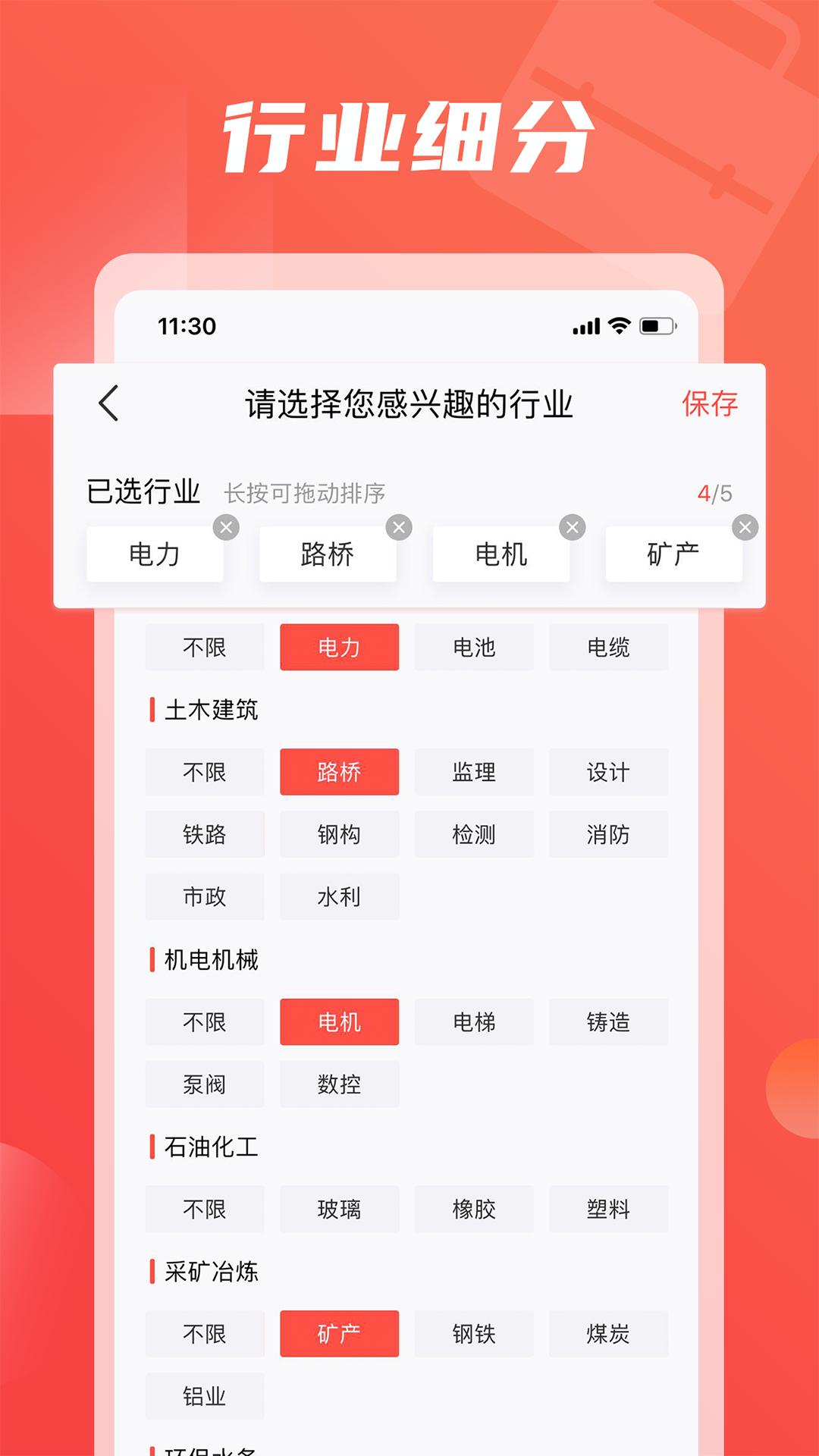Expand the 石油化工 section
The image size is (819, 1456).
coord(206,1147)
